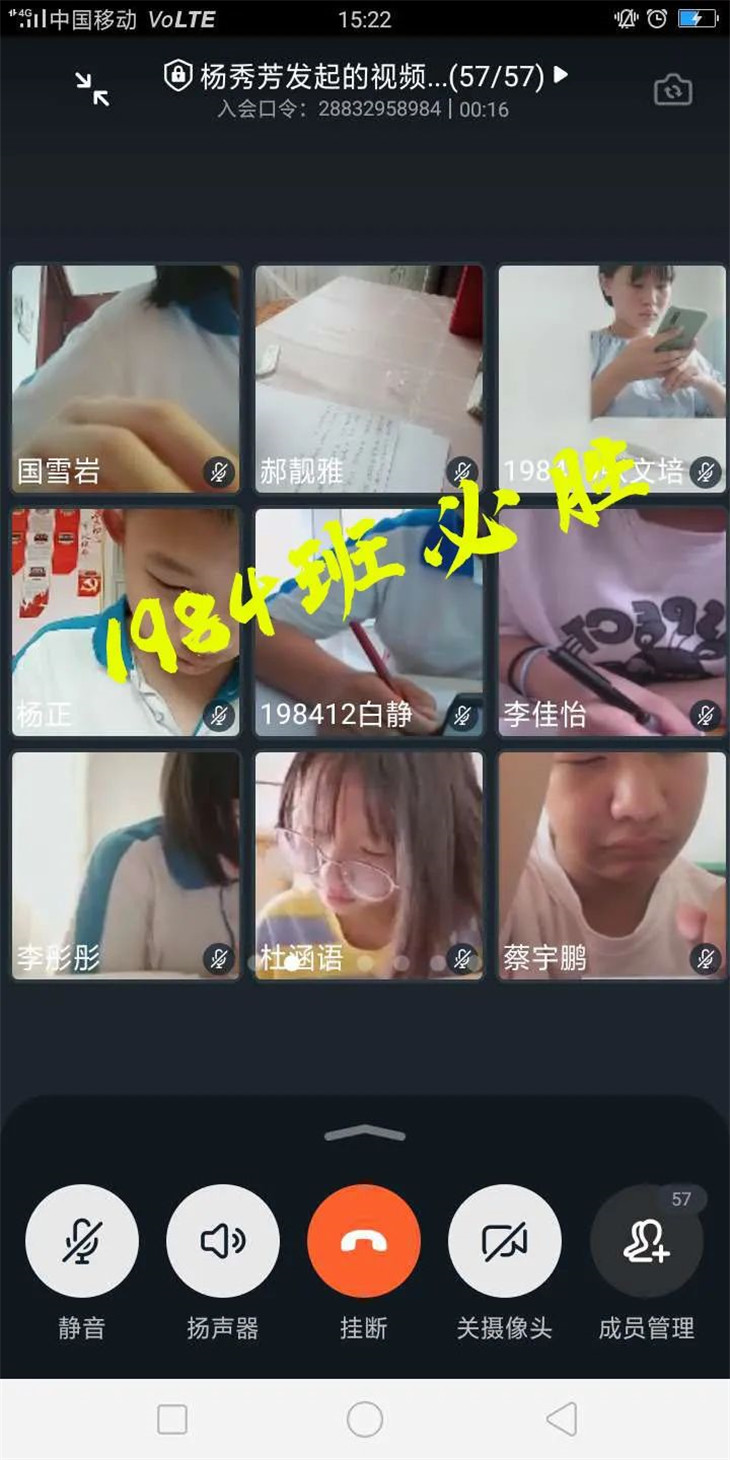Select 杨正's video tile

coord(126,622)
